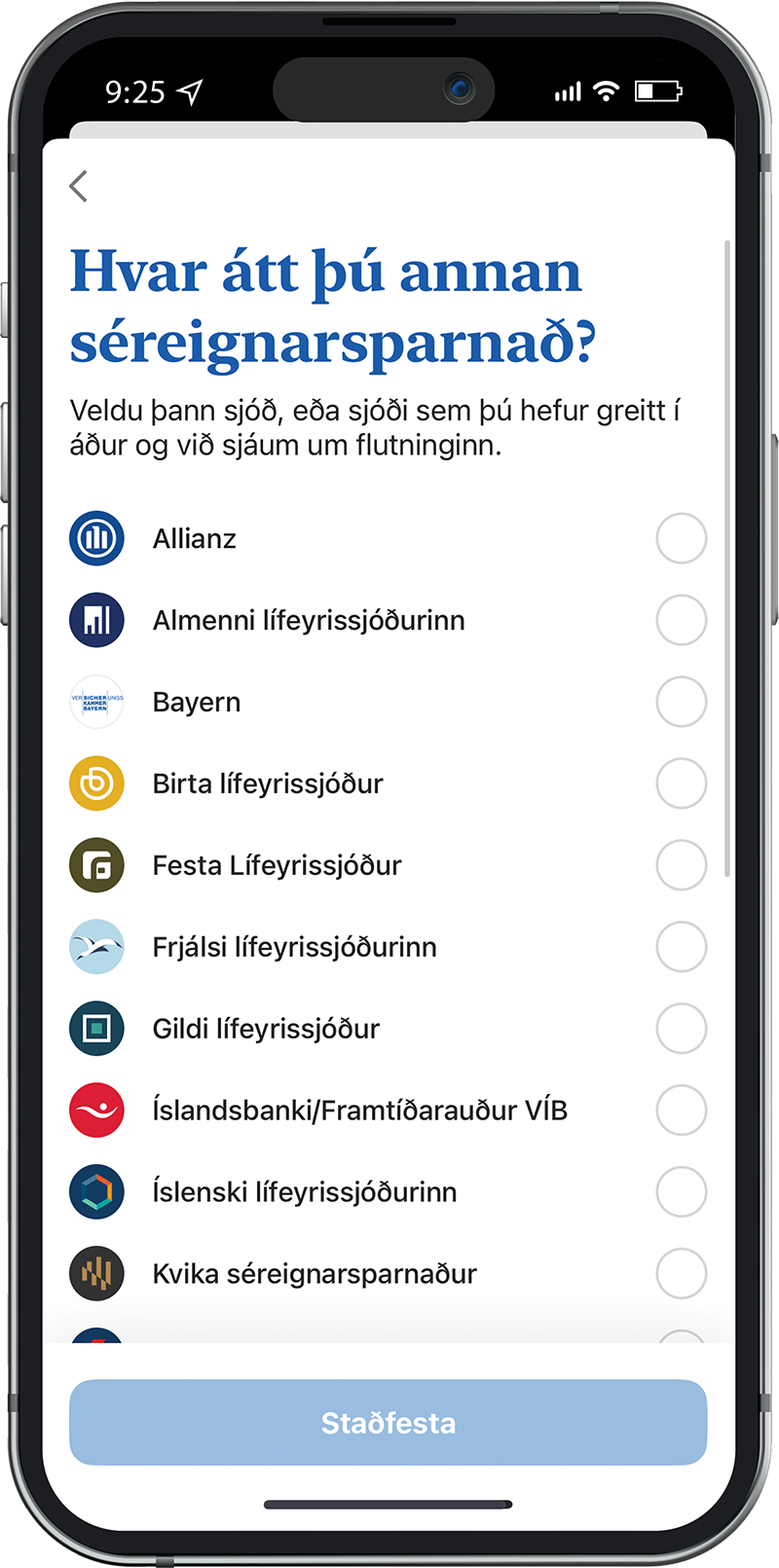Select Kvika séreignarsparnaður
779x1568 pixels.
[681, 1274]
